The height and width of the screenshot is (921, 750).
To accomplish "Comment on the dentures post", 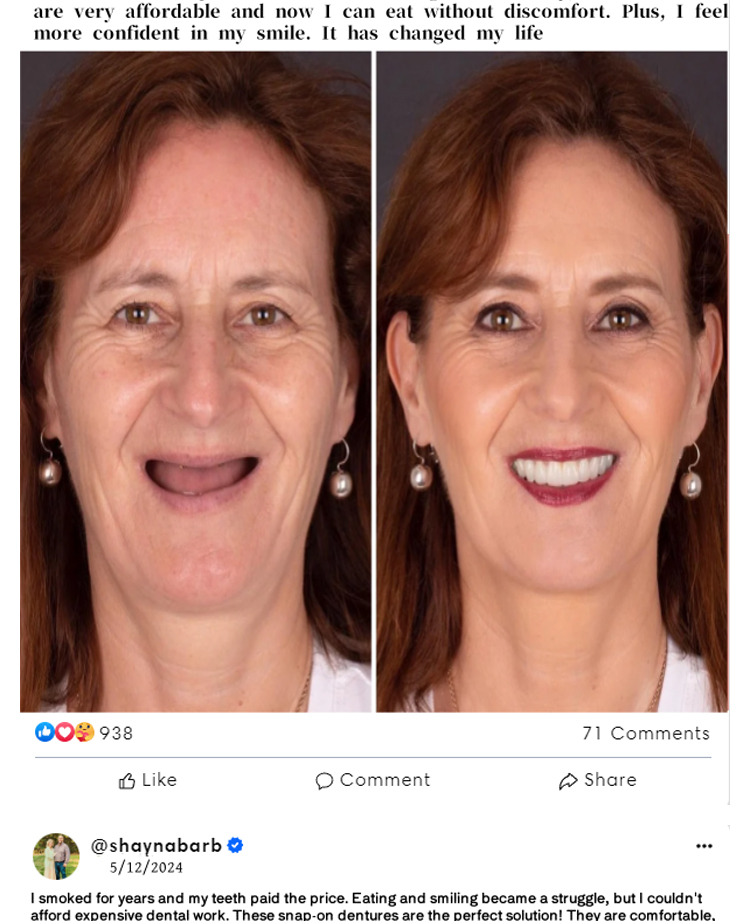I will (x=373, y=780).
